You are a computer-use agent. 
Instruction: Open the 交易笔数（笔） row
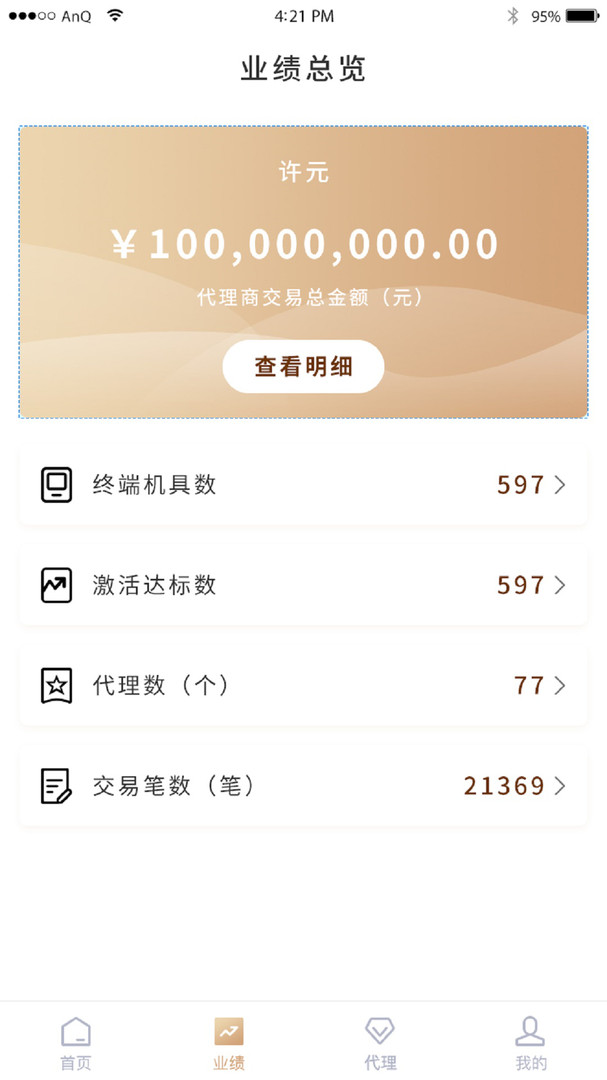303,786
